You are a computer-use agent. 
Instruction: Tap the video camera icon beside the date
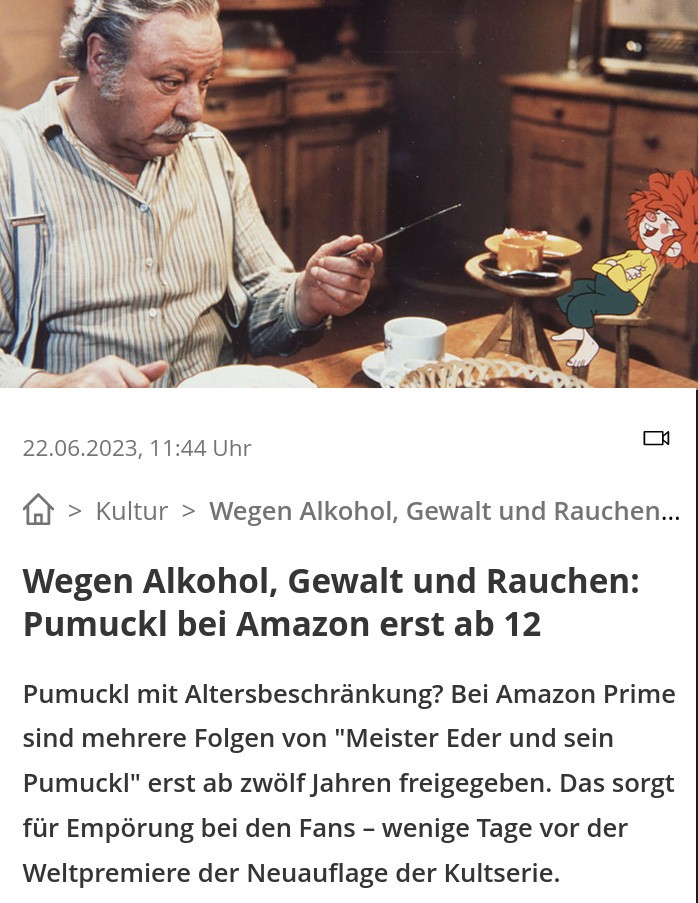[656, 438]
